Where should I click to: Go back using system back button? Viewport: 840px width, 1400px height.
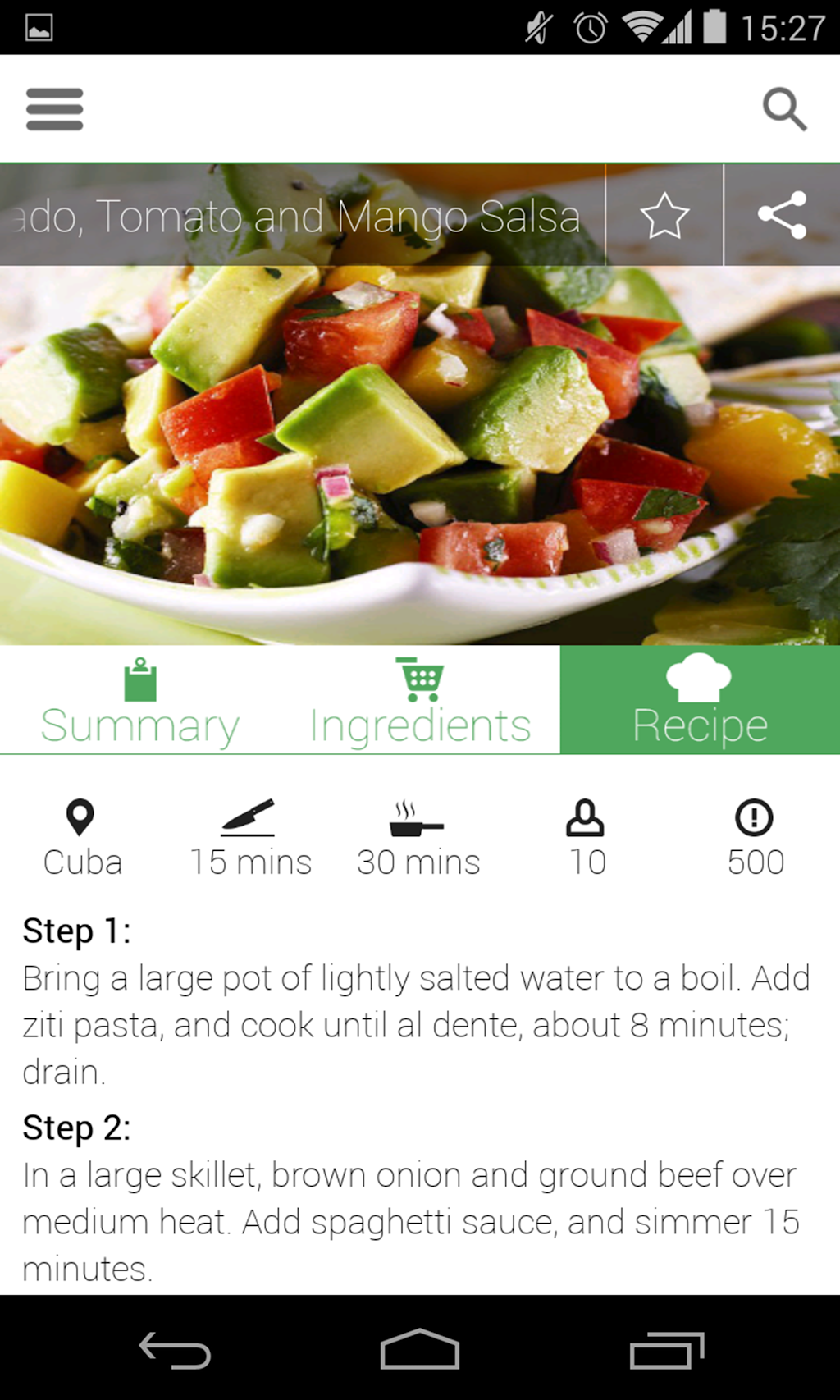(175, 1350)
